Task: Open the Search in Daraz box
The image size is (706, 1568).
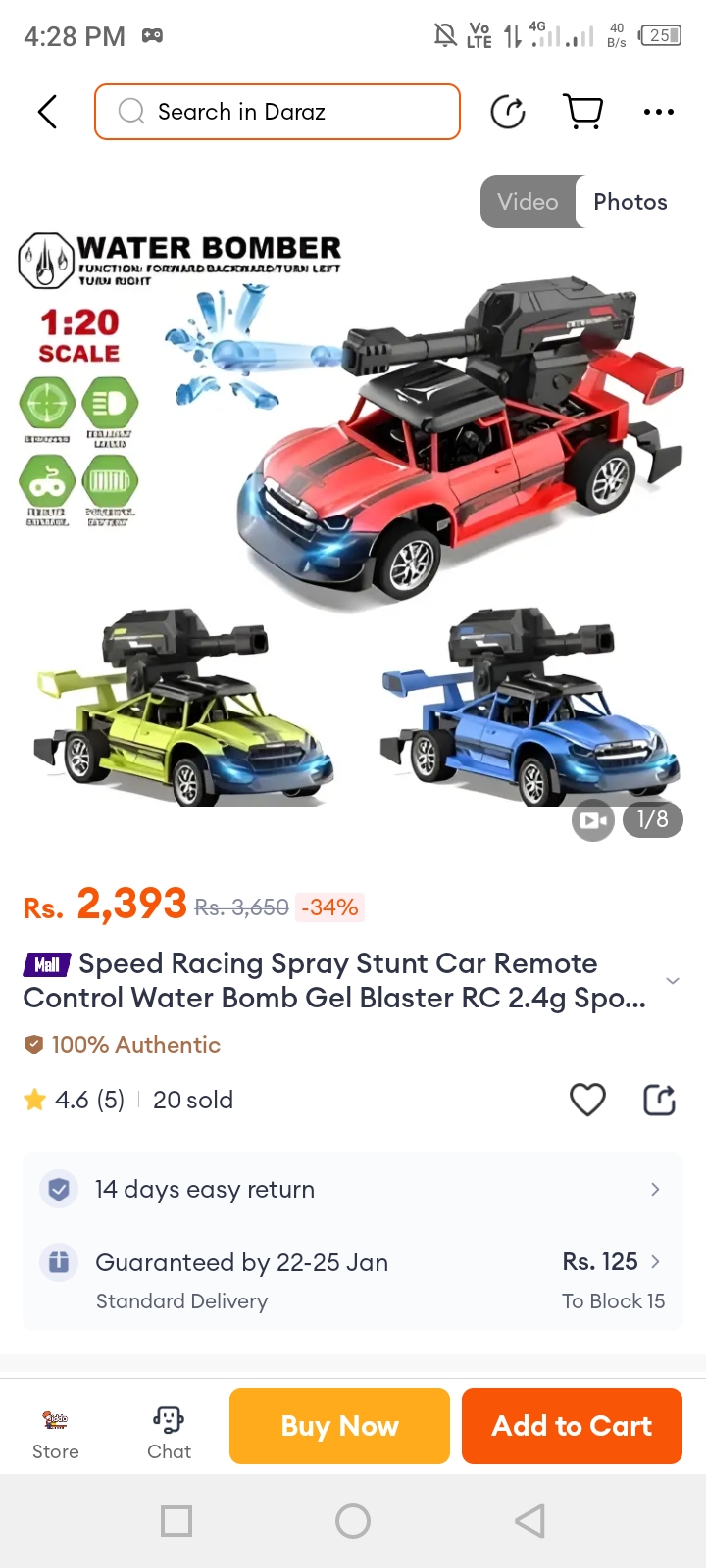Action: point(277,112)
